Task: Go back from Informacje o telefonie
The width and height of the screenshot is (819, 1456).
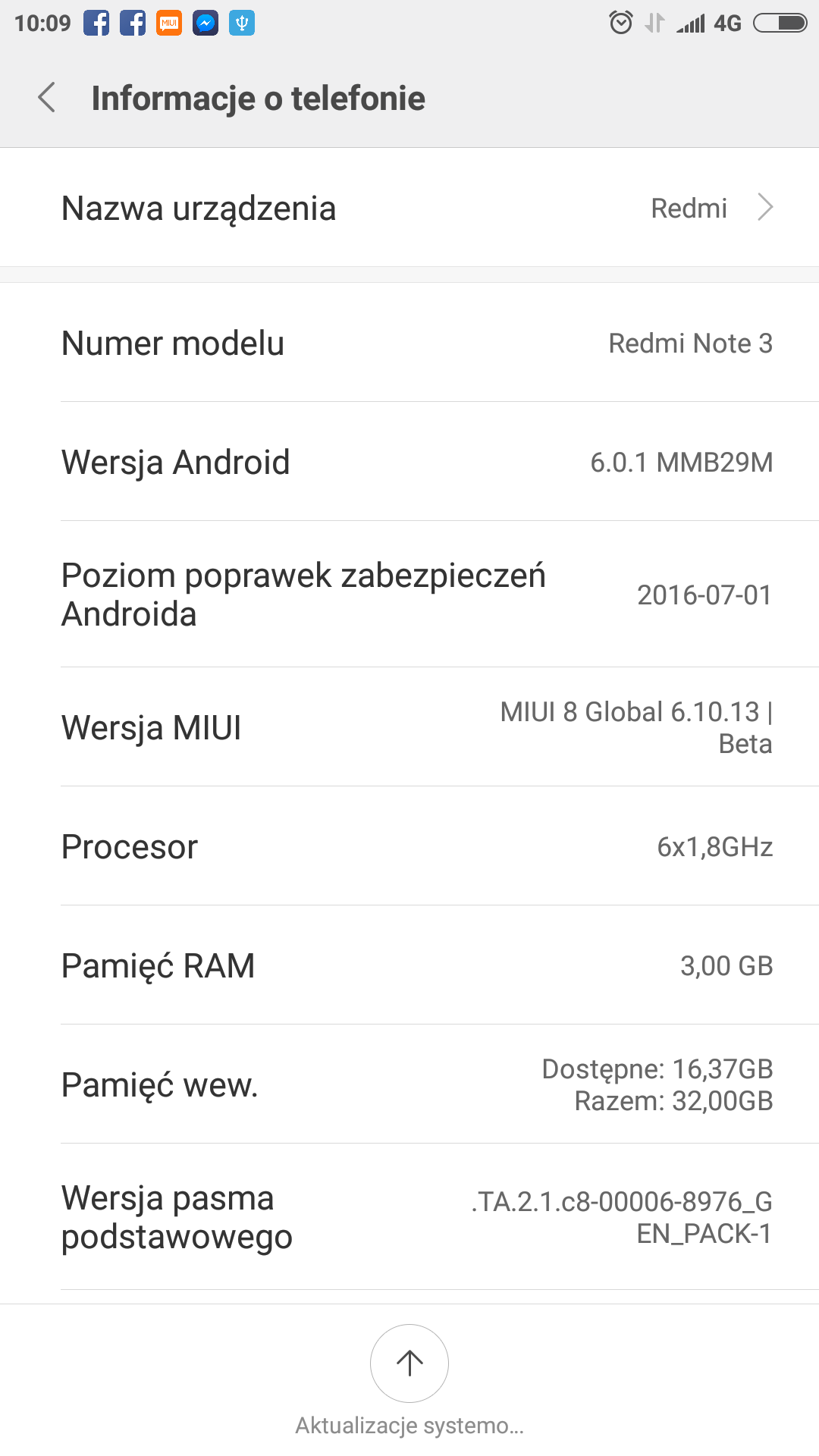Action: 47,98
